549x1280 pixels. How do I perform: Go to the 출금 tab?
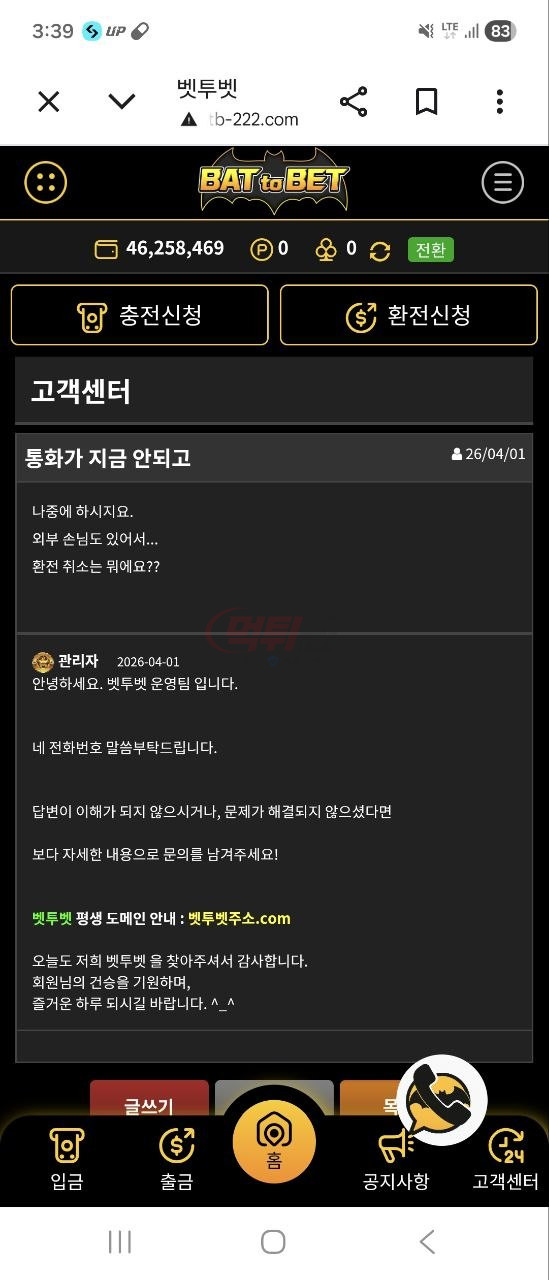coord(176,1160)
